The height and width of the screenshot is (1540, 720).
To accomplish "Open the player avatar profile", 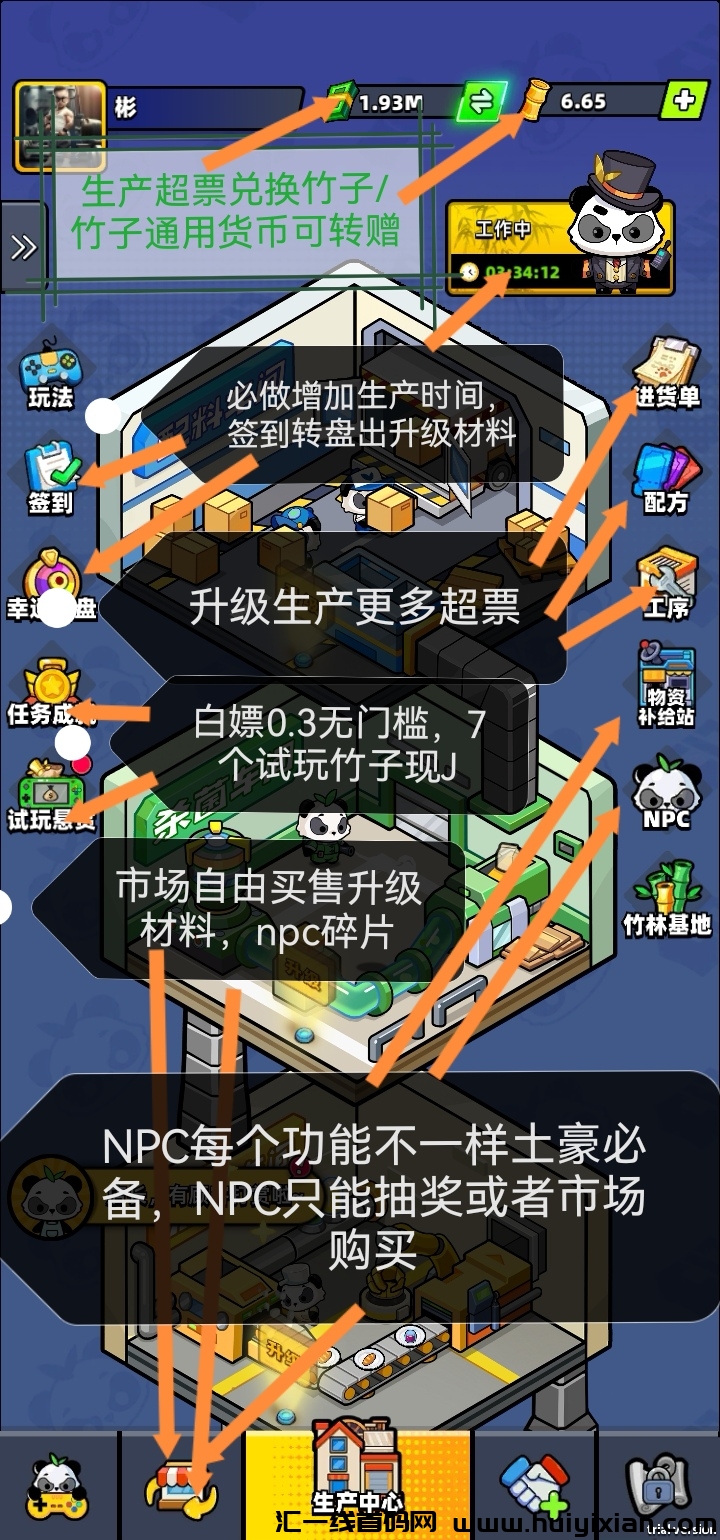I will [x=60, y=125].
